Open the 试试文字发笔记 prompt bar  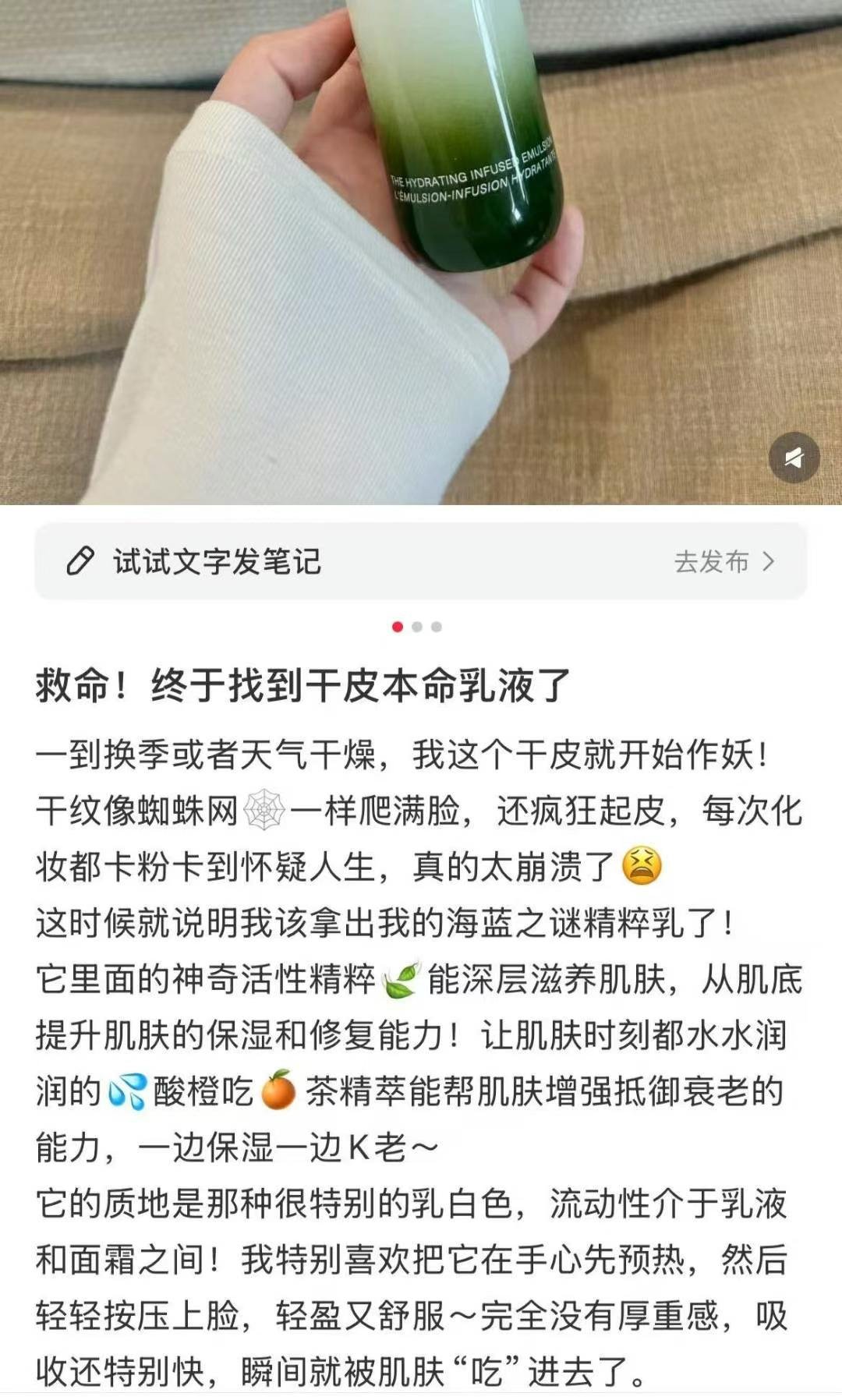coord(217,561)
